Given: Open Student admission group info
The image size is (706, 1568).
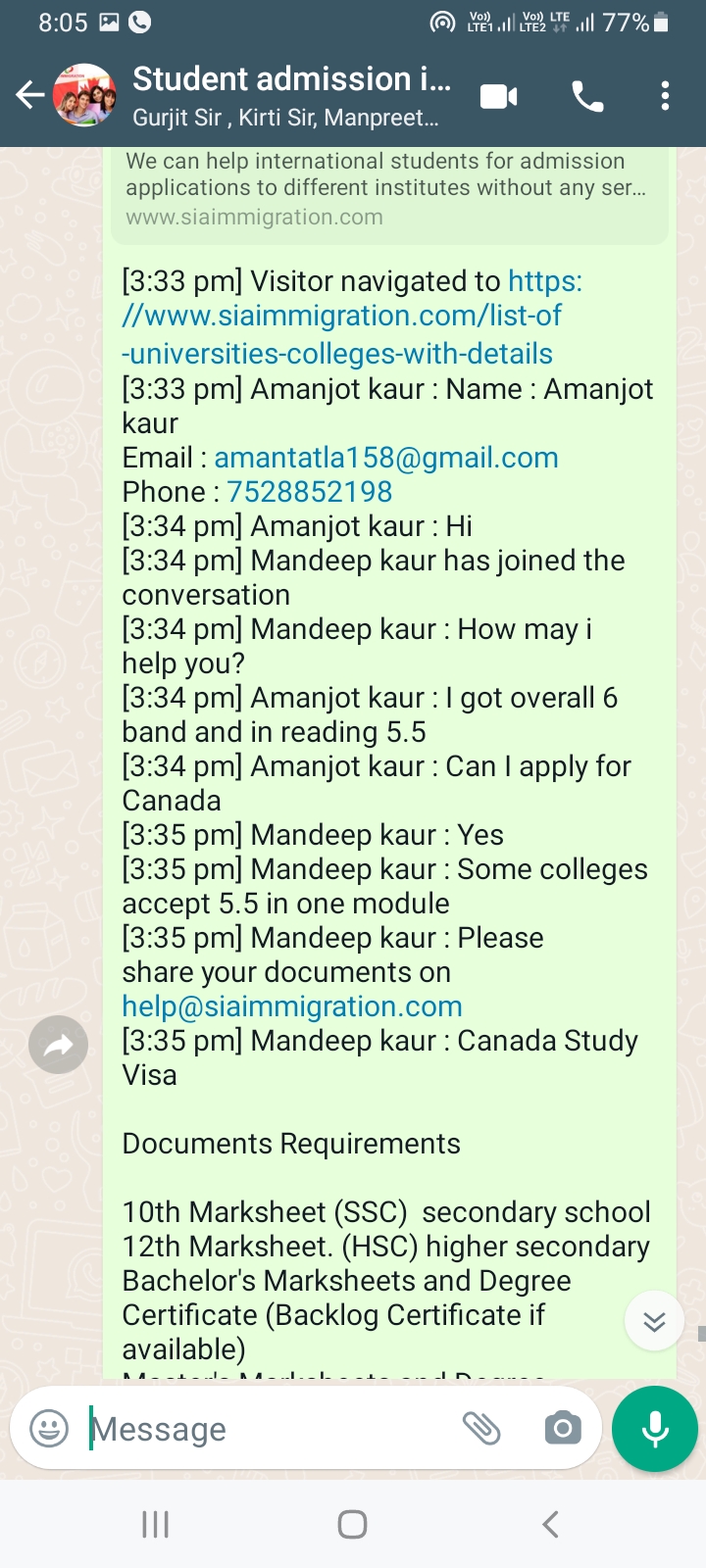Looking at the screenshot, I should [x=291, y=95].
